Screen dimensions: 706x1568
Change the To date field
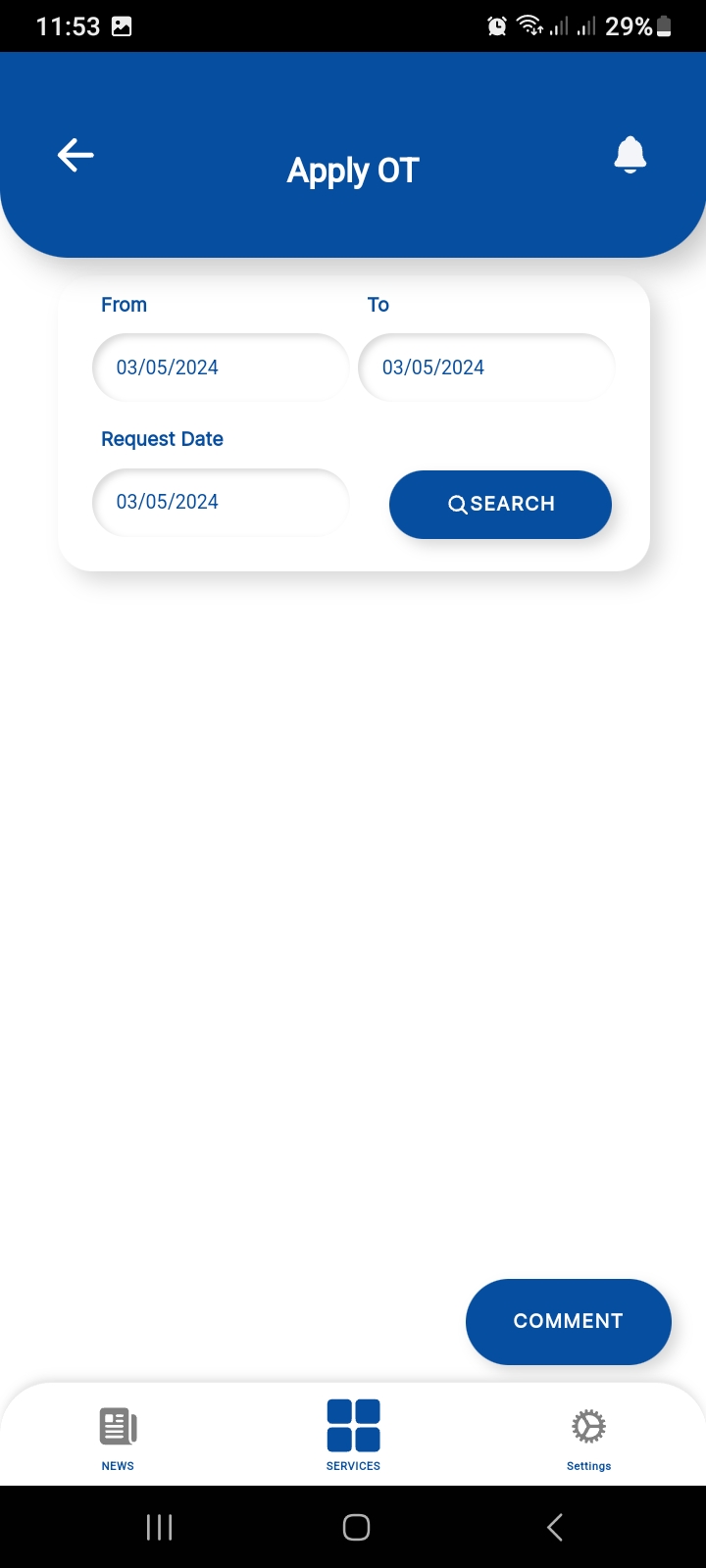click(x=486, y=367)
